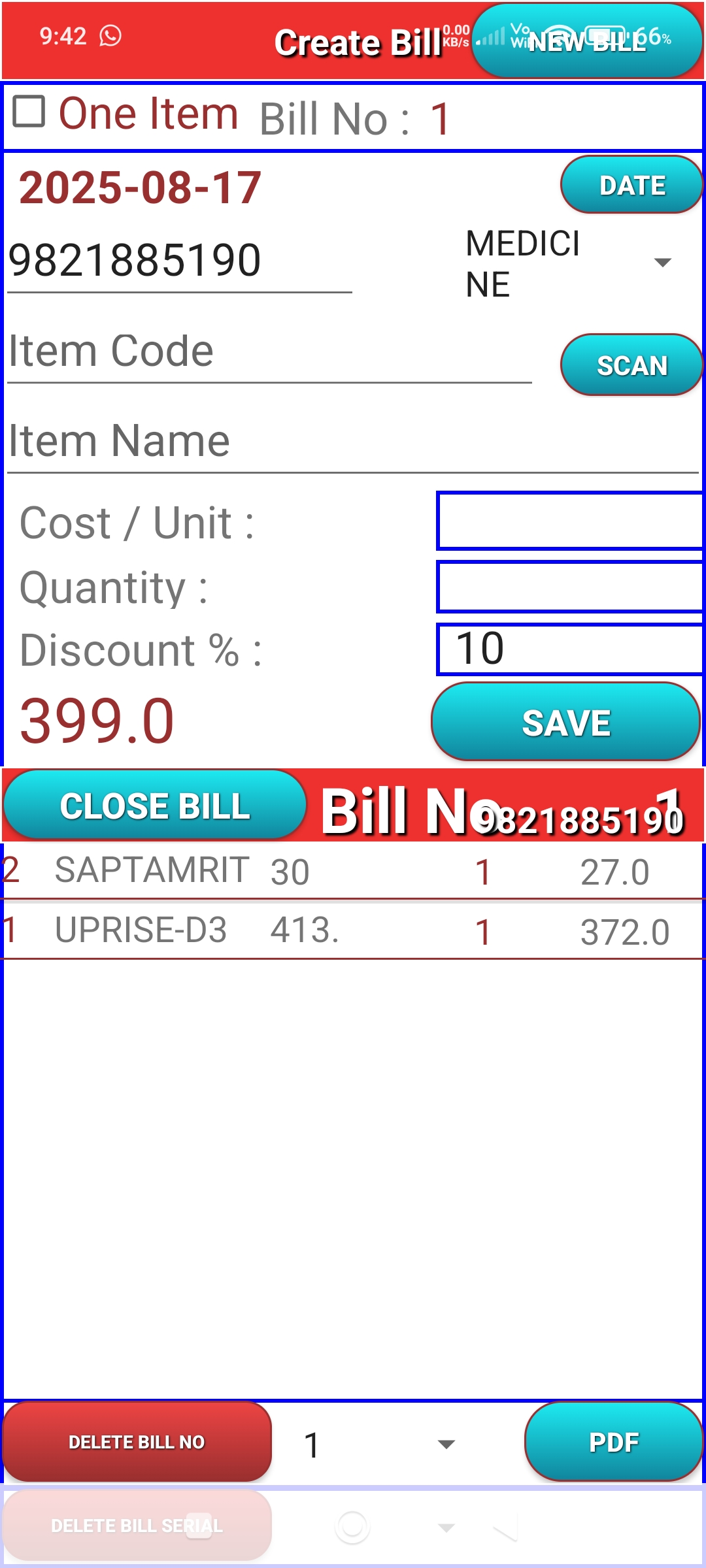This screenshot has width=706, height=1568.
Task: Check the One Item checkbox
Action: [29, 112]
